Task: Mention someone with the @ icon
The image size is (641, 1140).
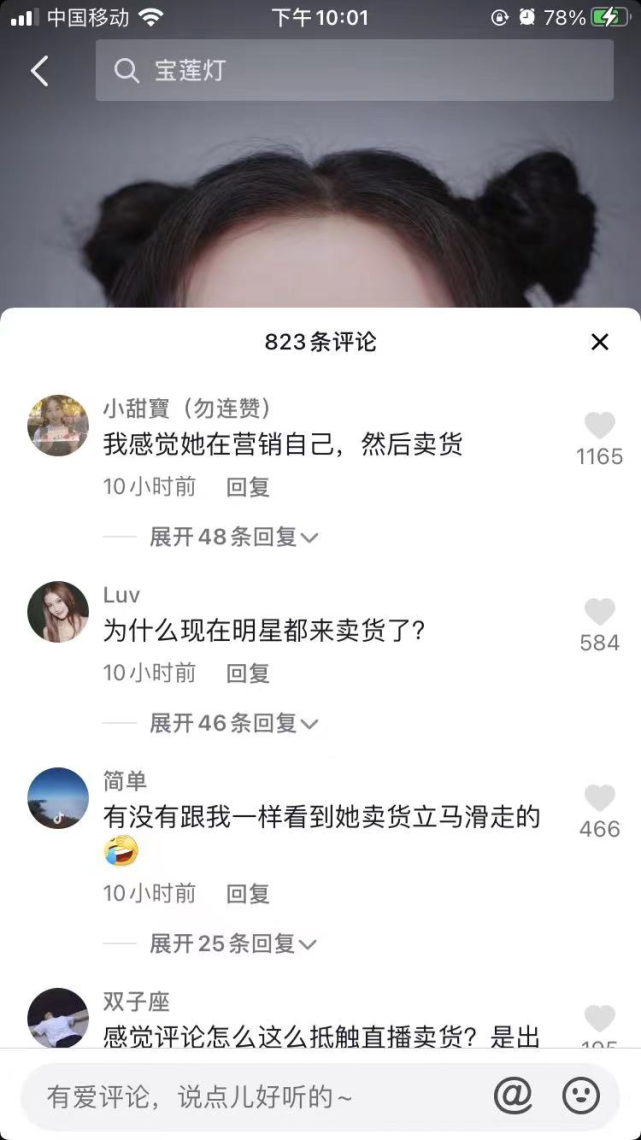Action: (513, 1096)
